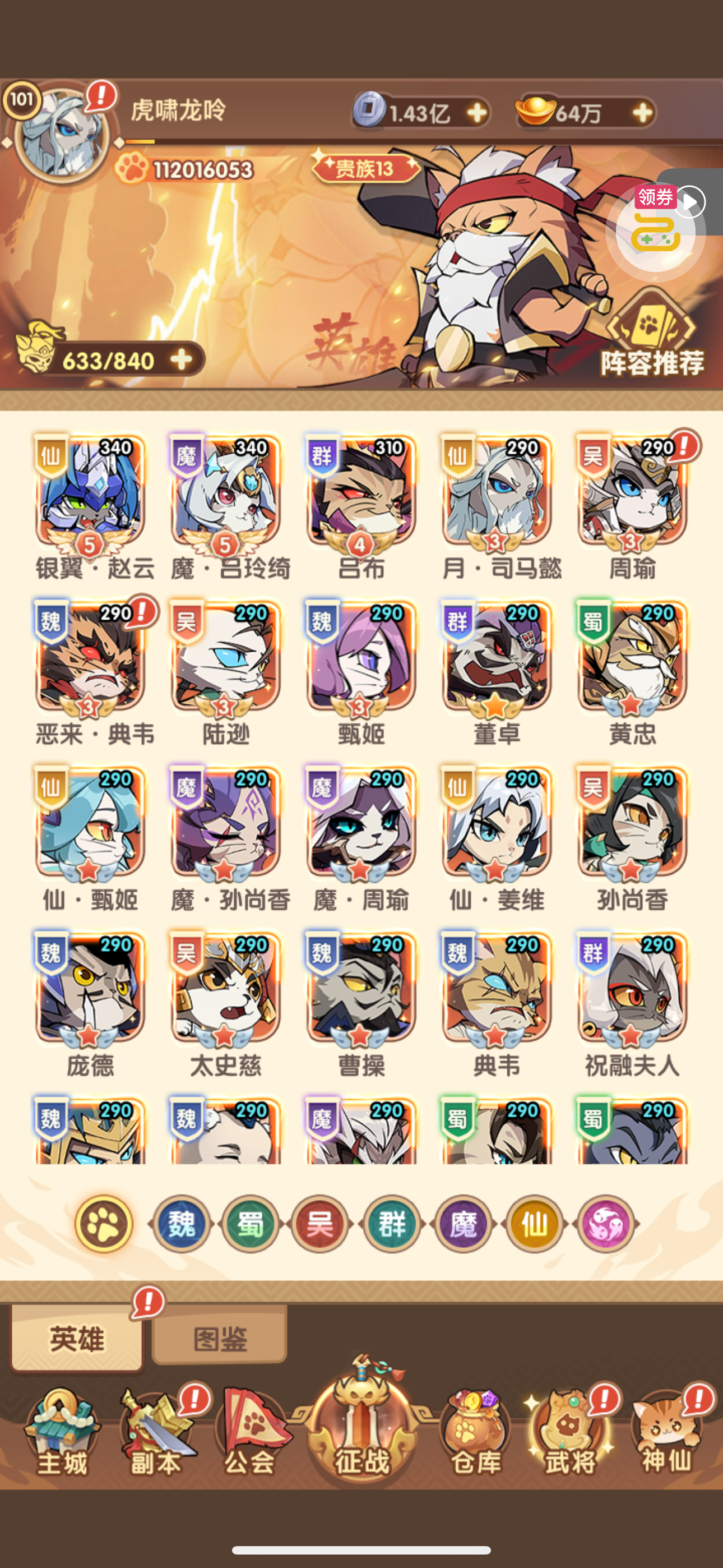Show all heroes with paw filter
The width and height of the screenshot is (723, 1568).
point(104,1224)
